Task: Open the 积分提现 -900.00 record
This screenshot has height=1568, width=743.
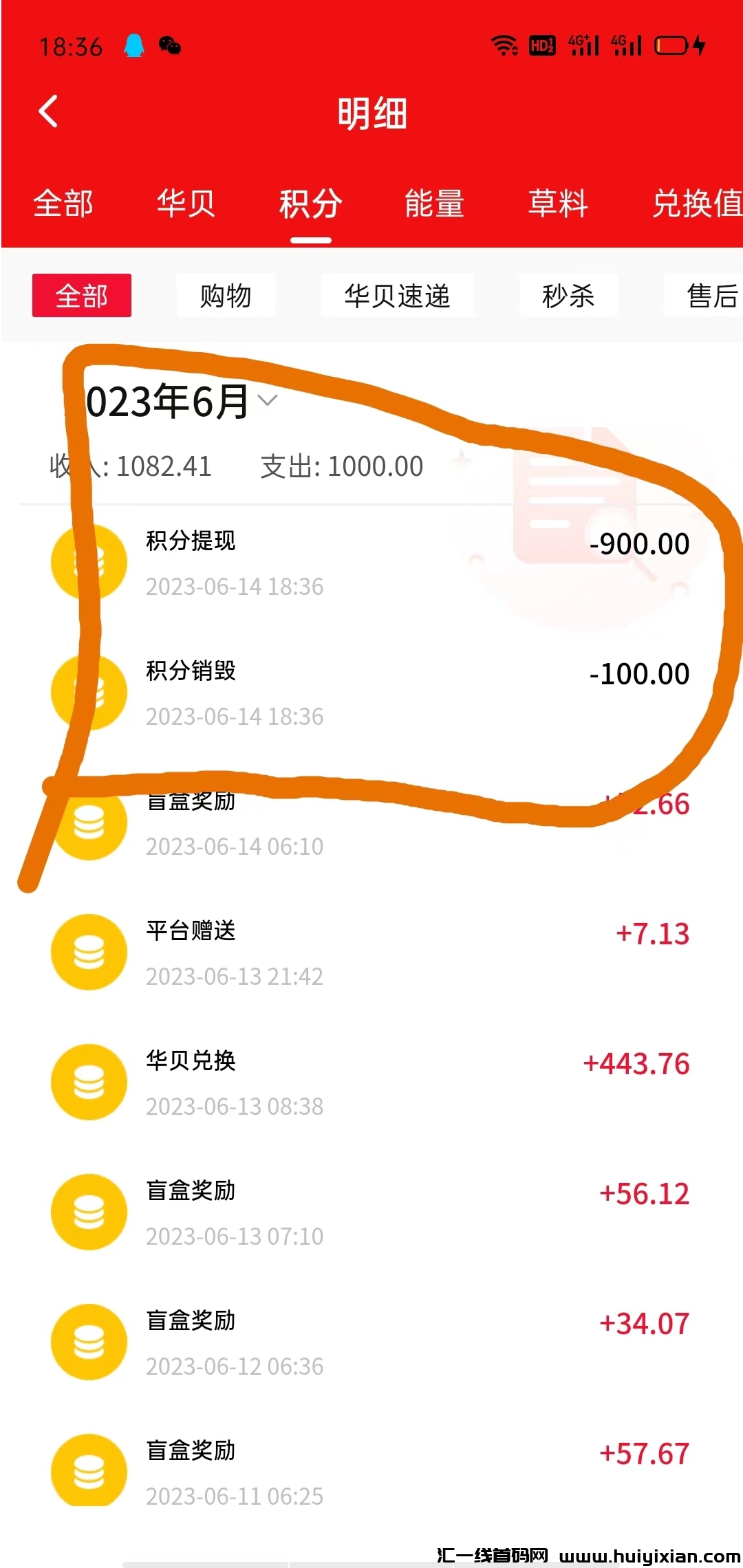Action: [371, 563]
